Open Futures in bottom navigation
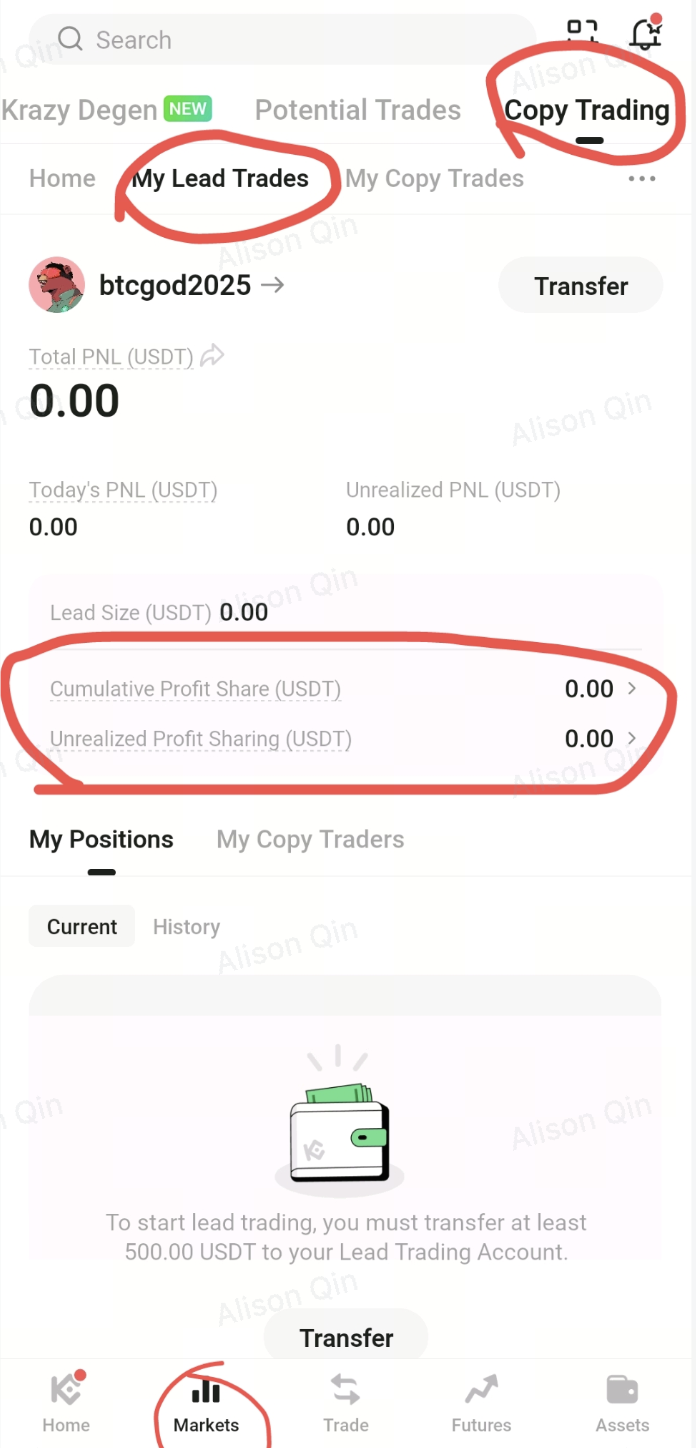The width and height of the screenshot is (696, 1448). [481, 1404]
